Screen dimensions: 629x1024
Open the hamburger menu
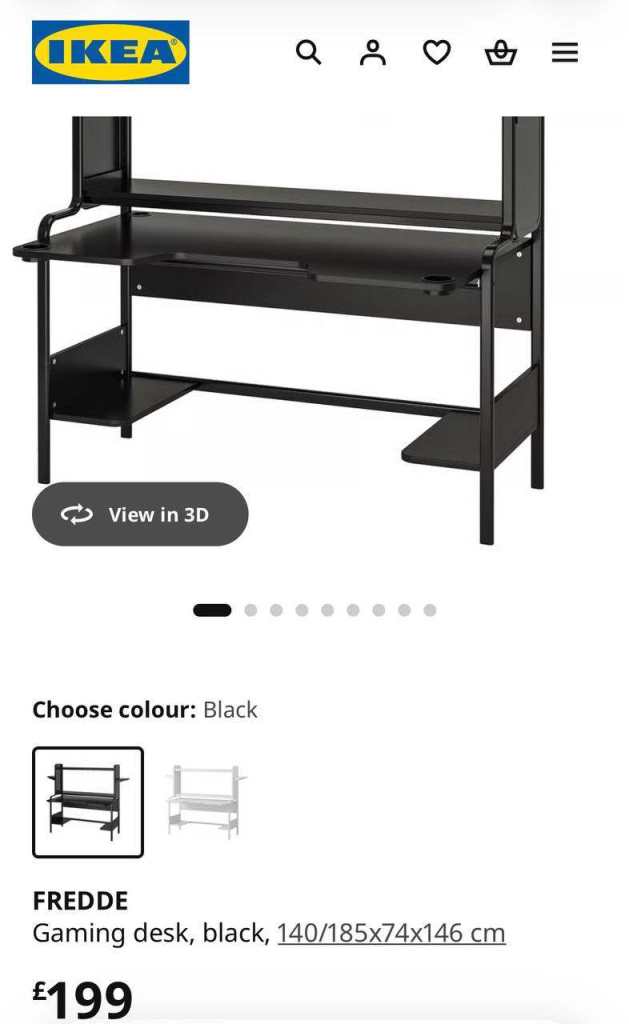click(x=565, y=52)
